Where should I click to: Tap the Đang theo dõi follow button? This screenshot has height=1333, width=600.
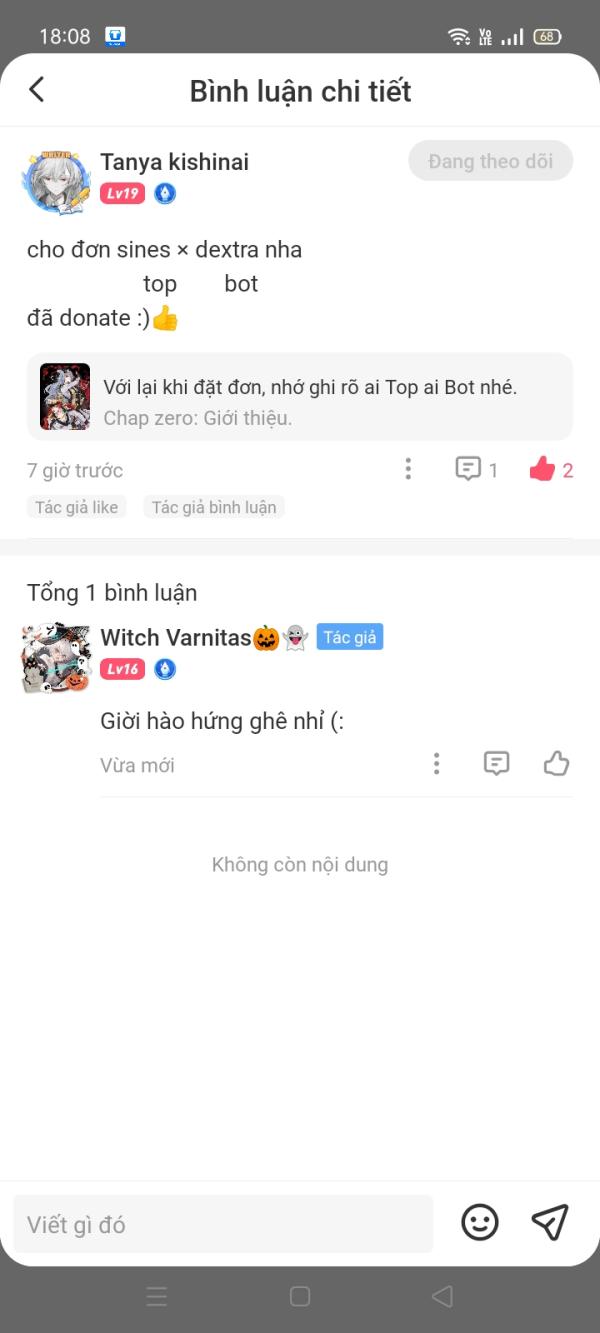[490, 161]
